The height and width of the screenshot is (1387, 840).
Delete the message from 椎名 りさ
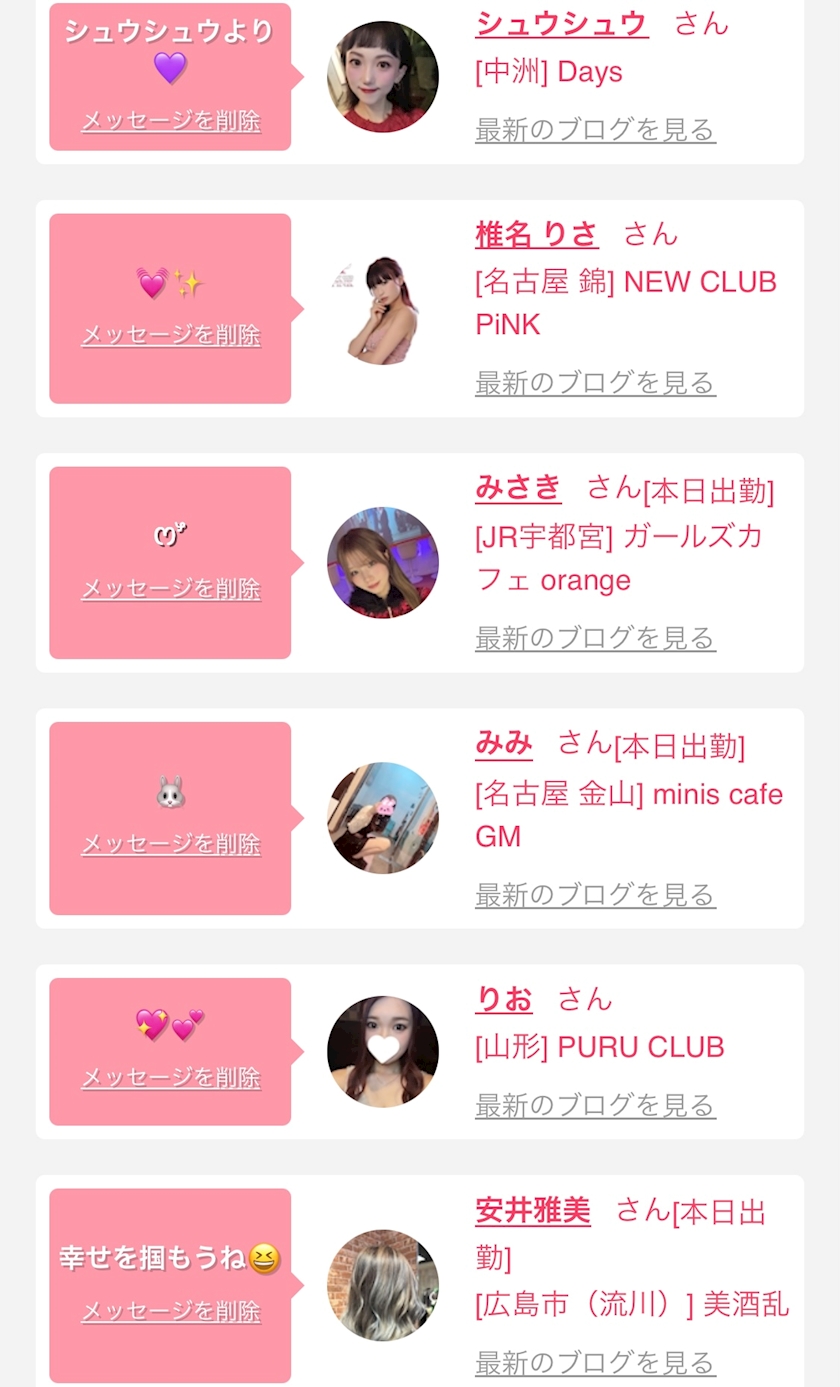(x=171, y=335)
